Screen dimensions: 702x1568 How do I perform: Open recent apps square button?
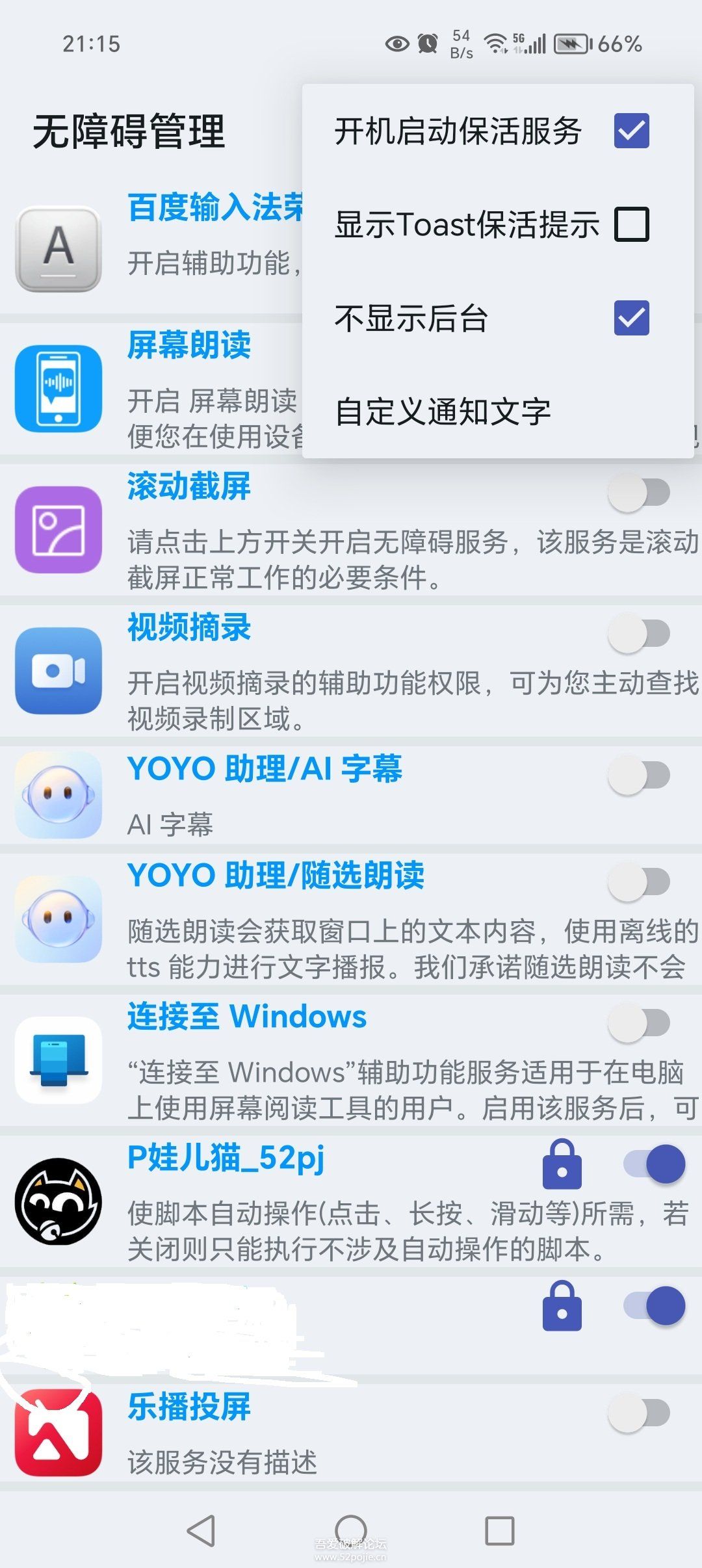coord(499,1531)
